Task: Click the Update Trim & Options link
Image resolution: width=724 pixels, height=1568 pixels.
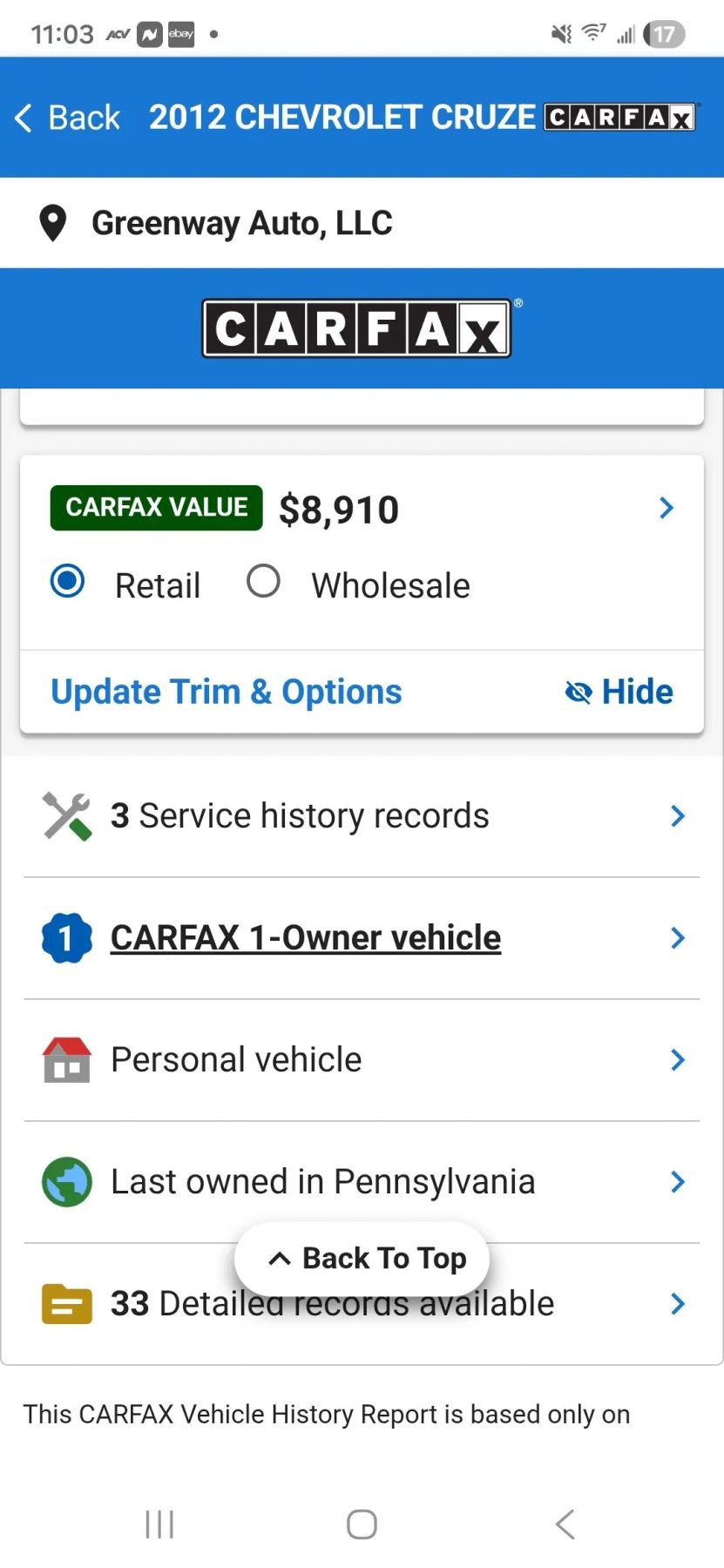Action: point(226,691)
